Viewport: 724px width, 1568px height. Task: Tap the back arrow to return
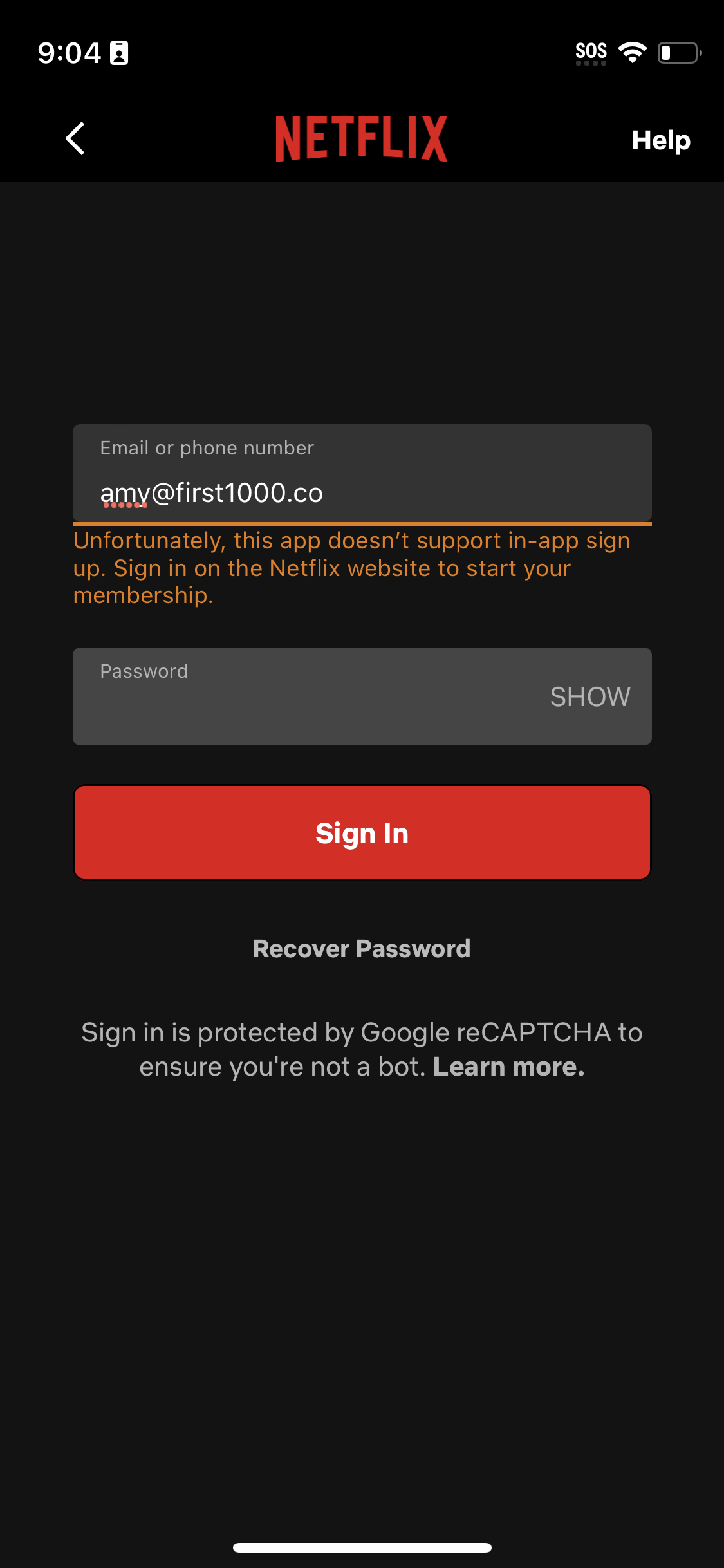coord(74,138)
